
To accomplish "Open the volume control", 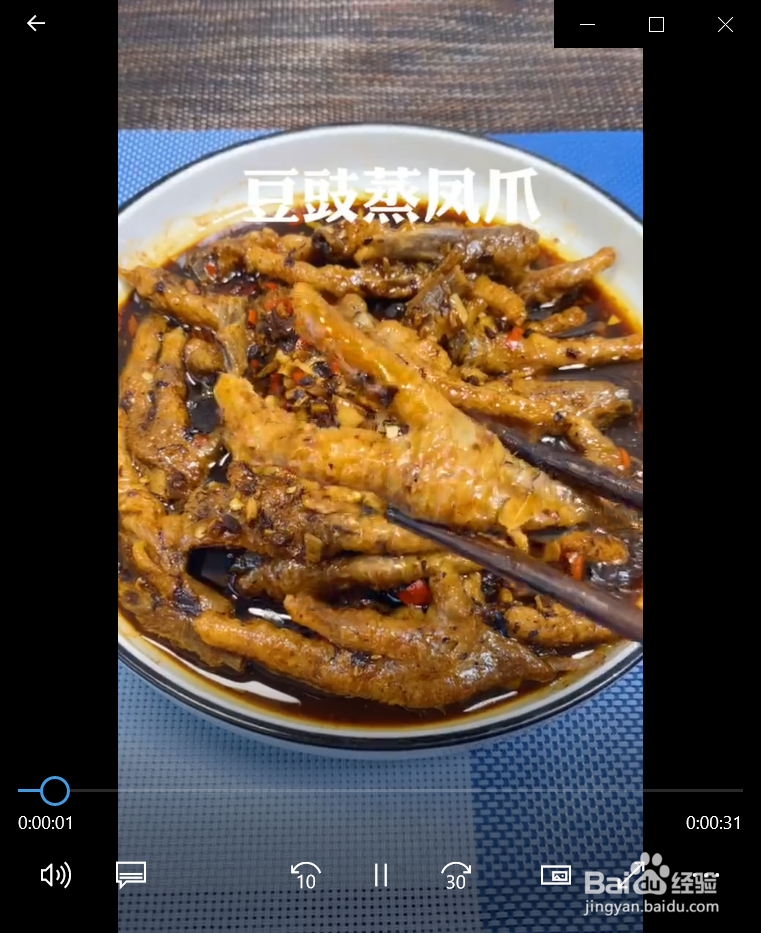I will click(55, 875).
